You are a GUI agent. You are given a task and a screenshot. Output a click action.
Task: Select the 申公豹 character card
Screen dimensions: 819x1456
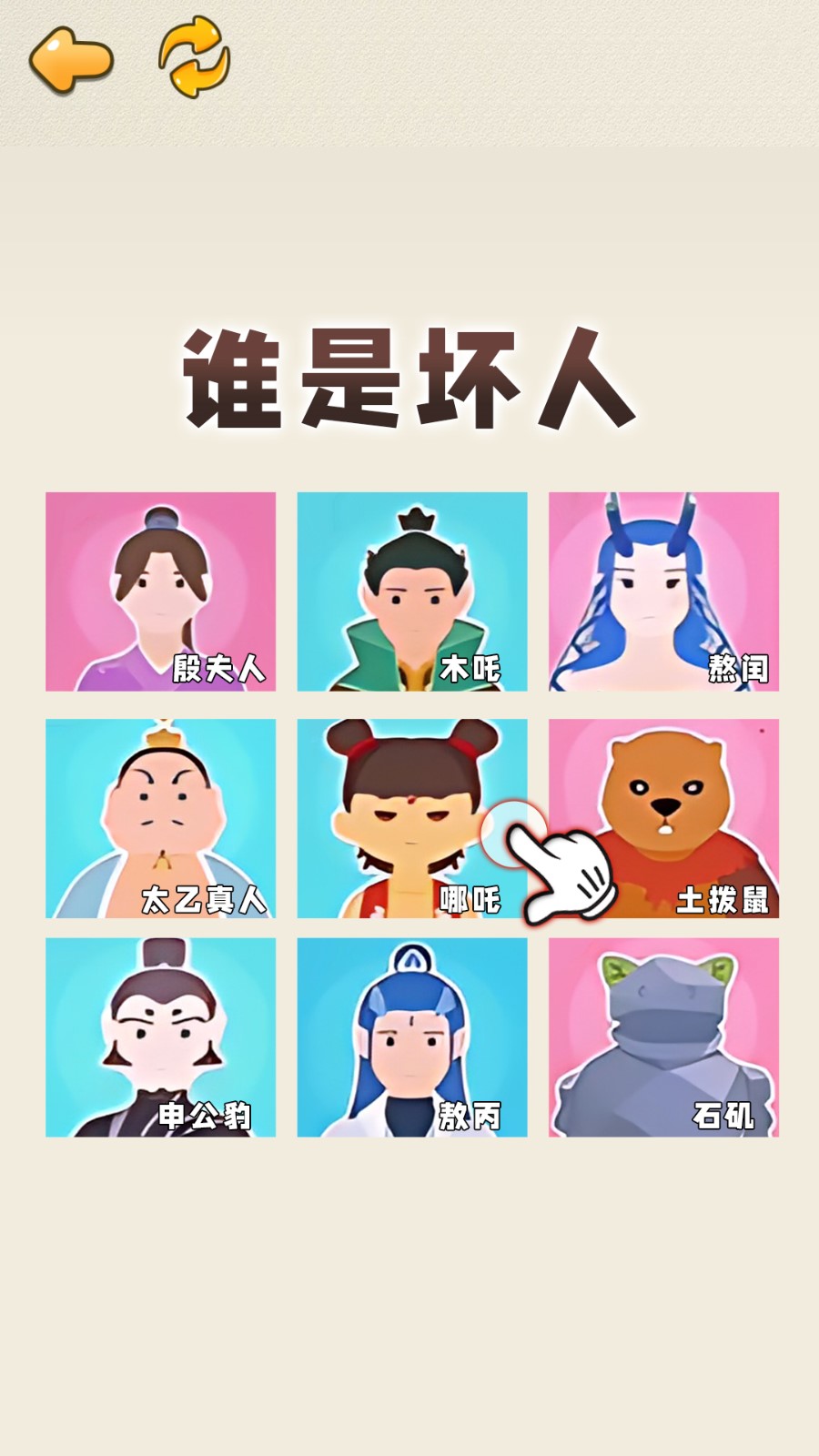tap(160, 1037)
